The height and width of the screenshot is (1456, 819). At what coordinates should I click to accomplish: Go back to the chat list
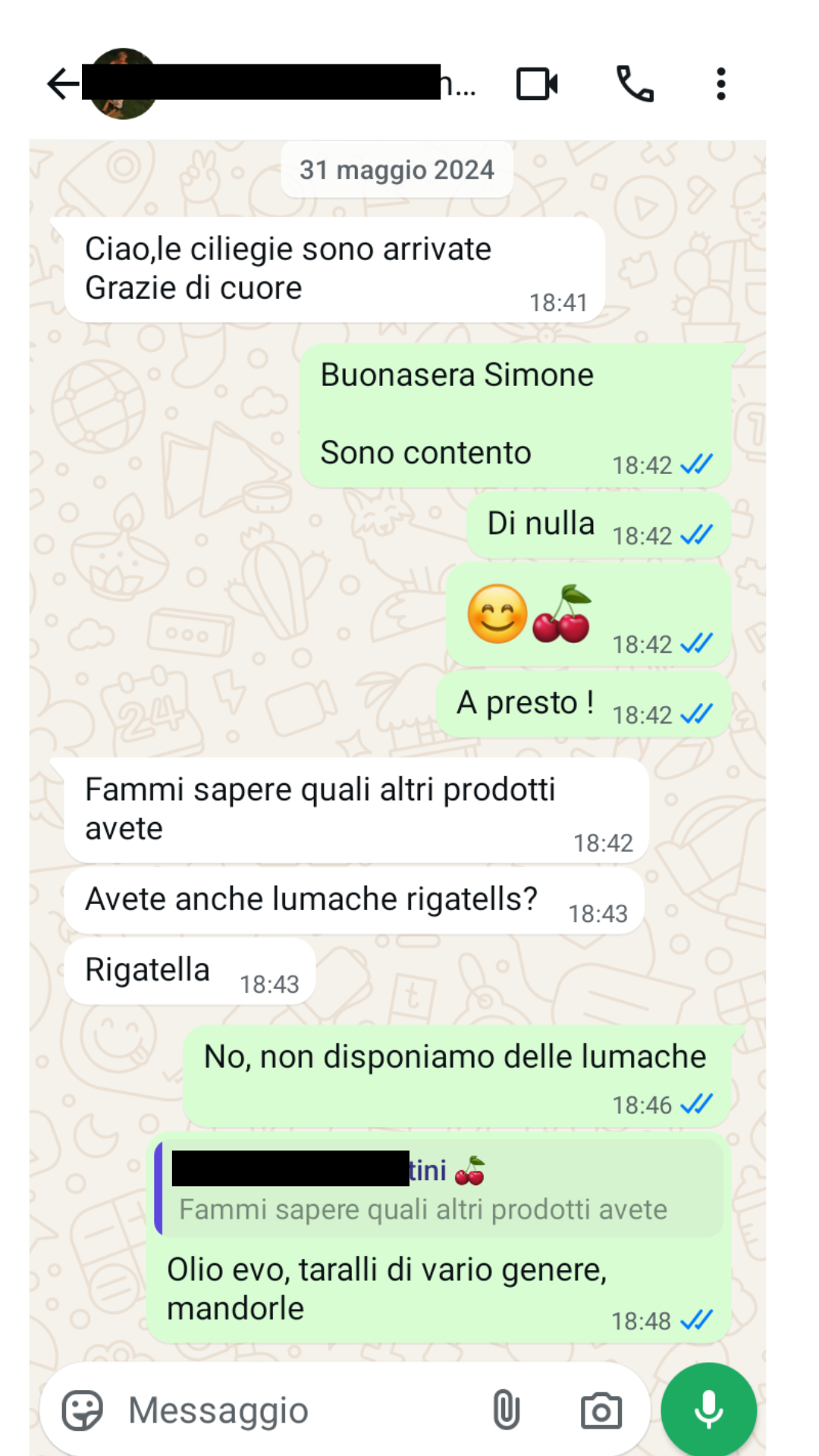pos(62,83)
